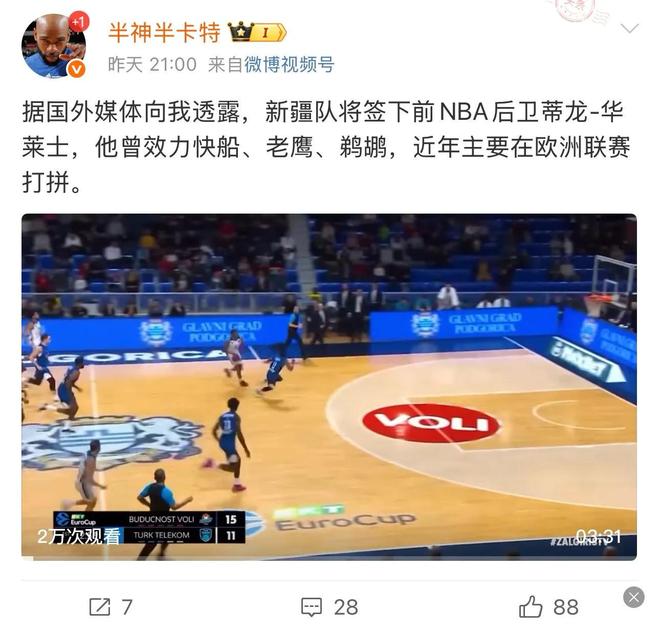The image size is (660, 631).
Task: Open the comments on this post
Action: coord(329,606)
